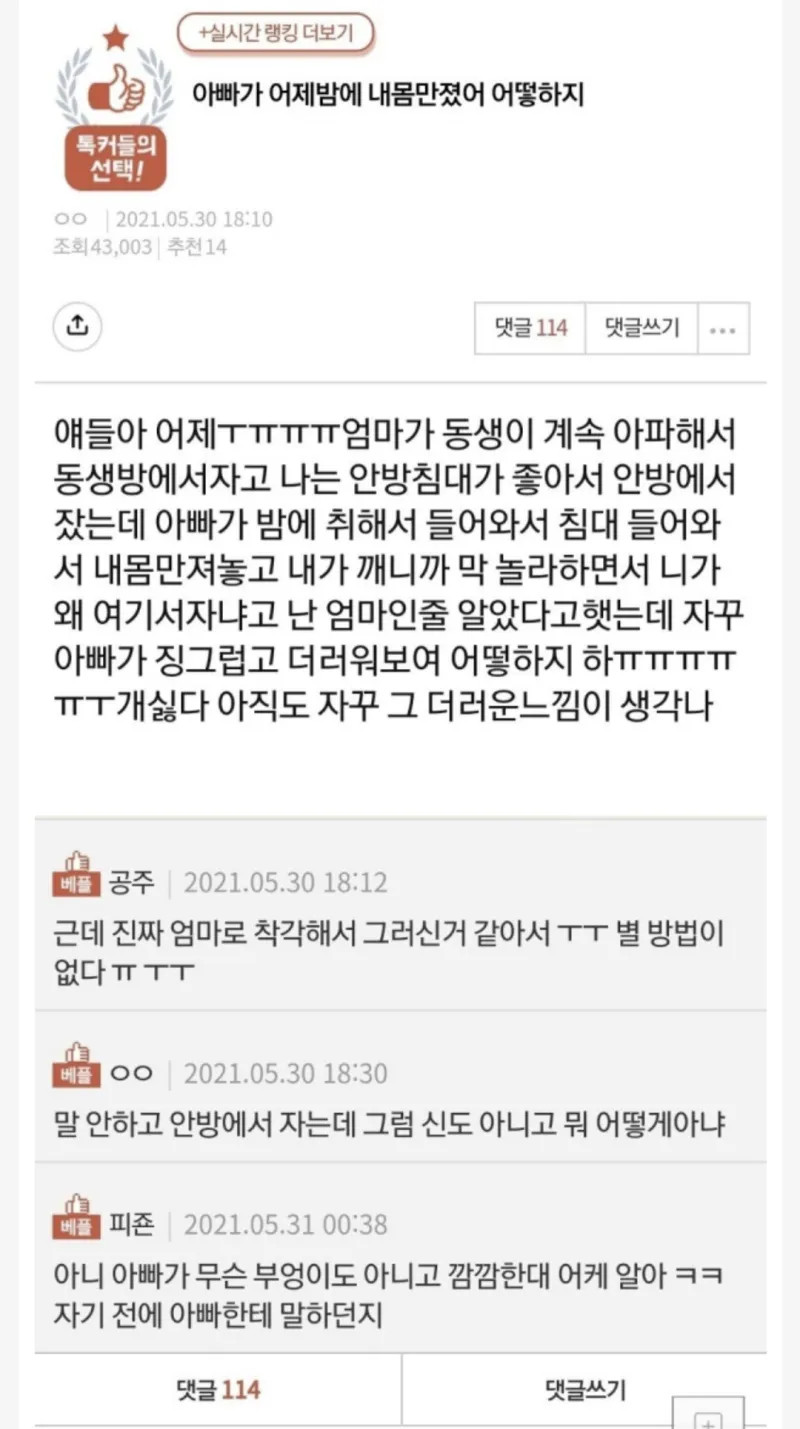View the 댓글 114 tab at the bottom
Screen dimensions: 800x1429
217,1389
